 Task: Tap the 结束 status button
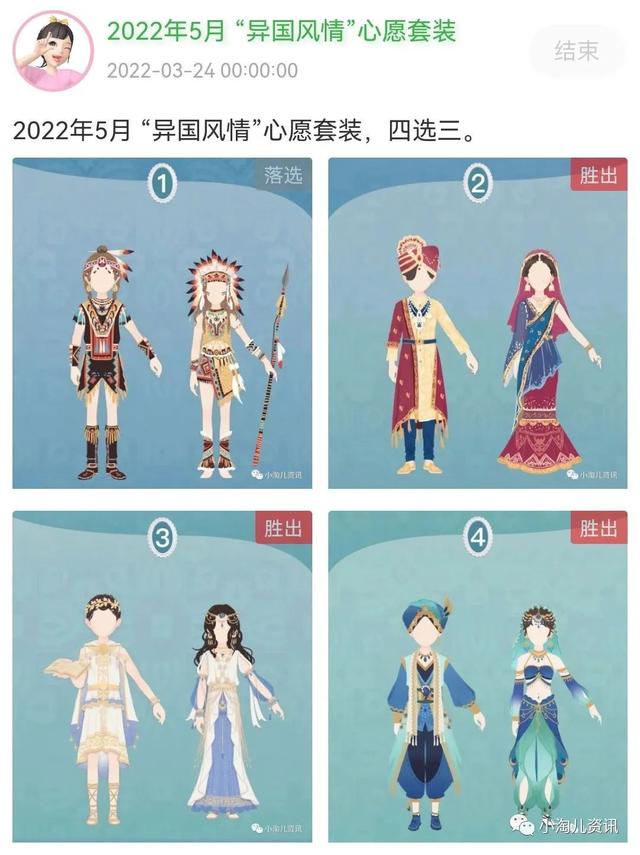(x=576, y=51)
